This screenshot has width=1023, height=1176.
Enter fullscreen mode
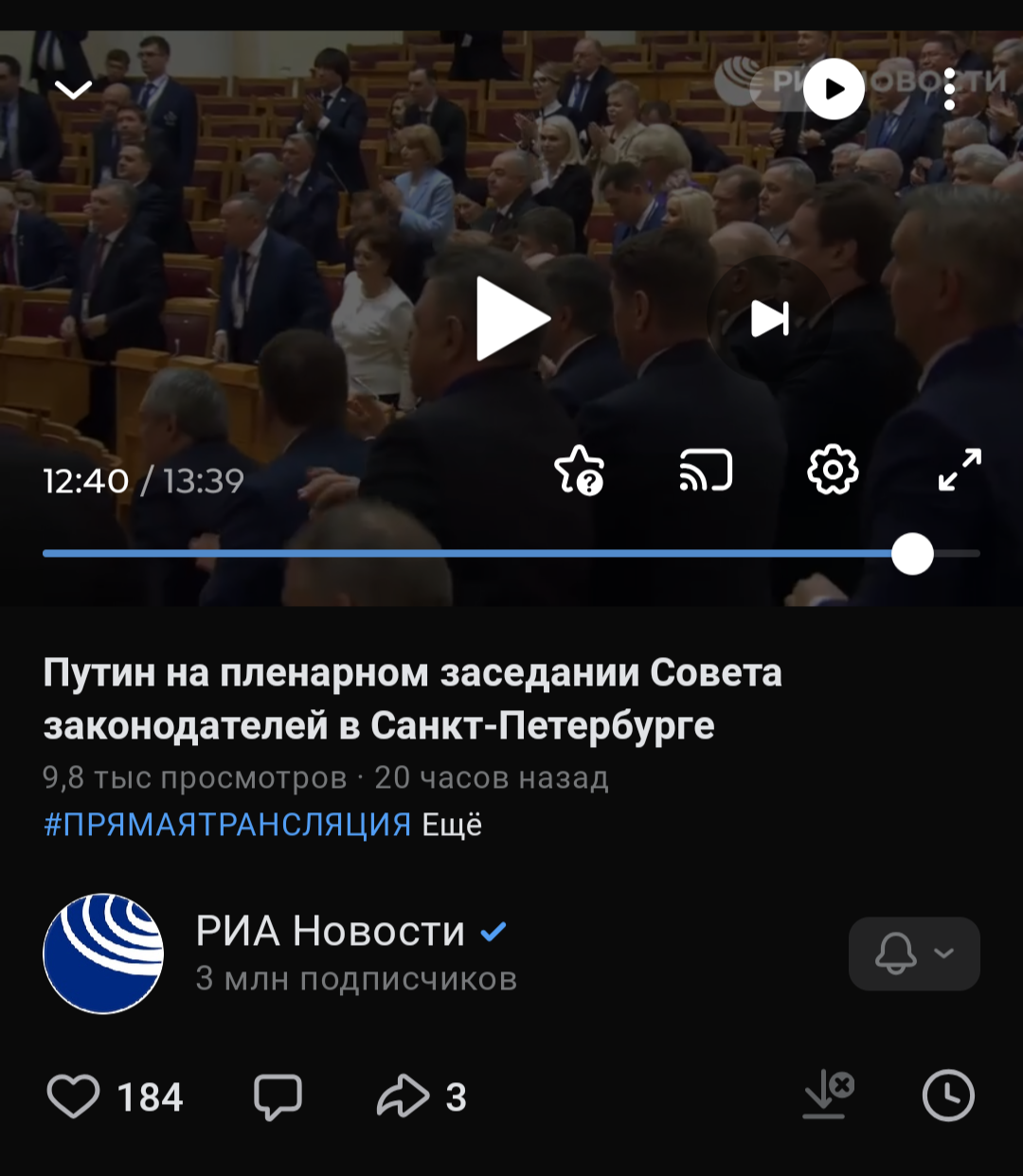click(960, 471)
